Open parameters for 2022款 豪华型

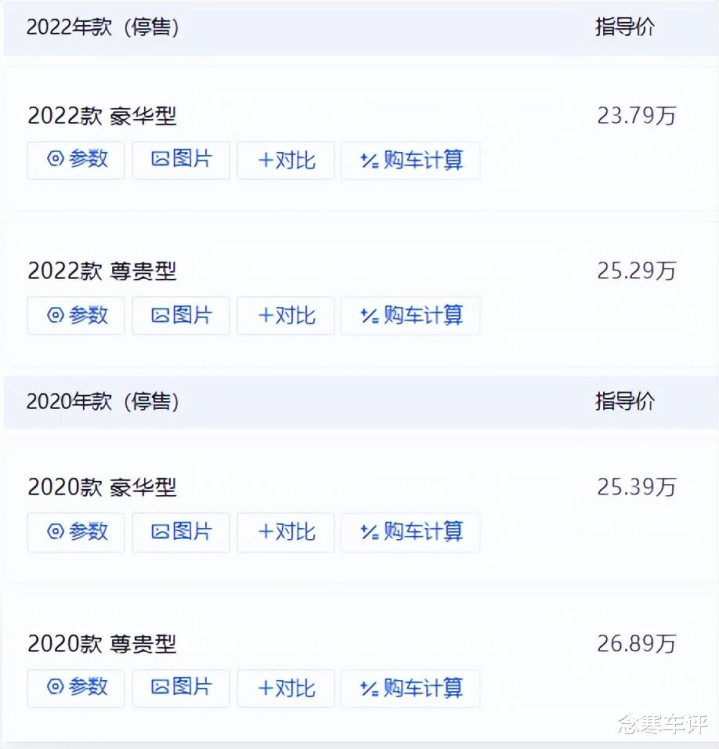click(x=76, y=160)
